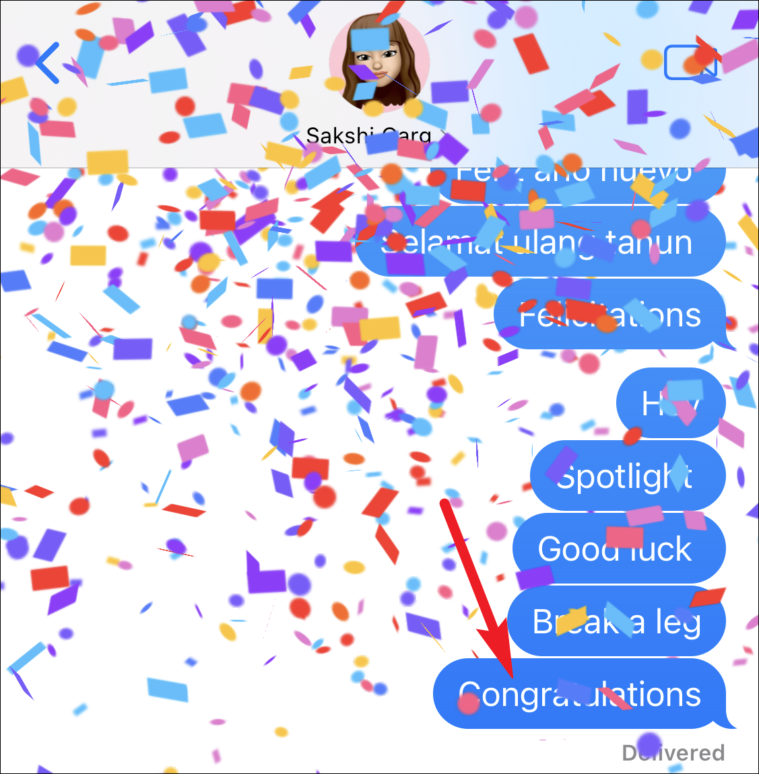Viewport: 759px width, 774px height.
Task: Go back to the messages list
Action: click(x=46, y=62)
